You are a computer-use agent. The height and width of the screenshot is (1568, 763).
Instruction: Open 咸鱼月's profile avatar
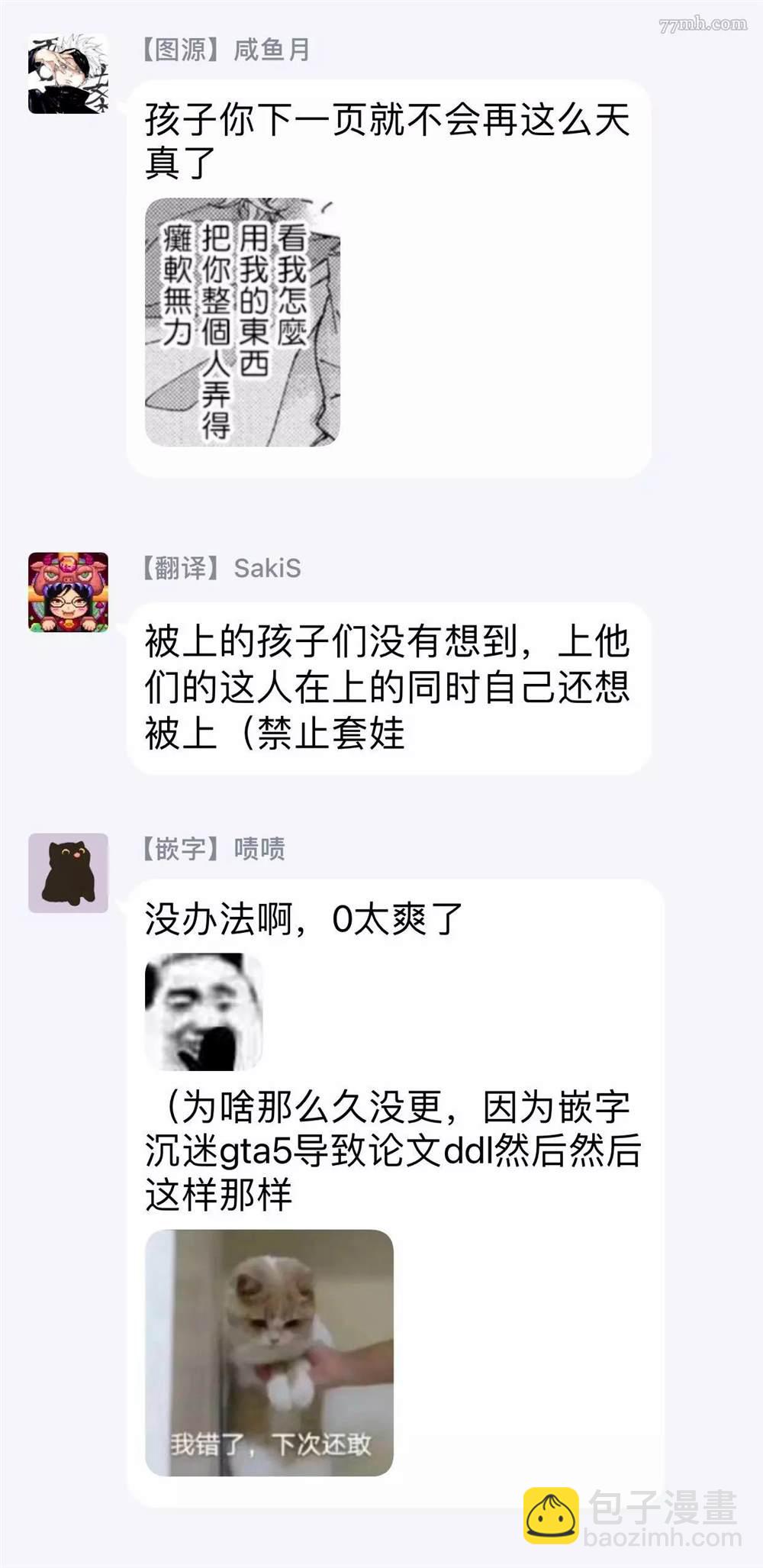click(x=70, y=73)
